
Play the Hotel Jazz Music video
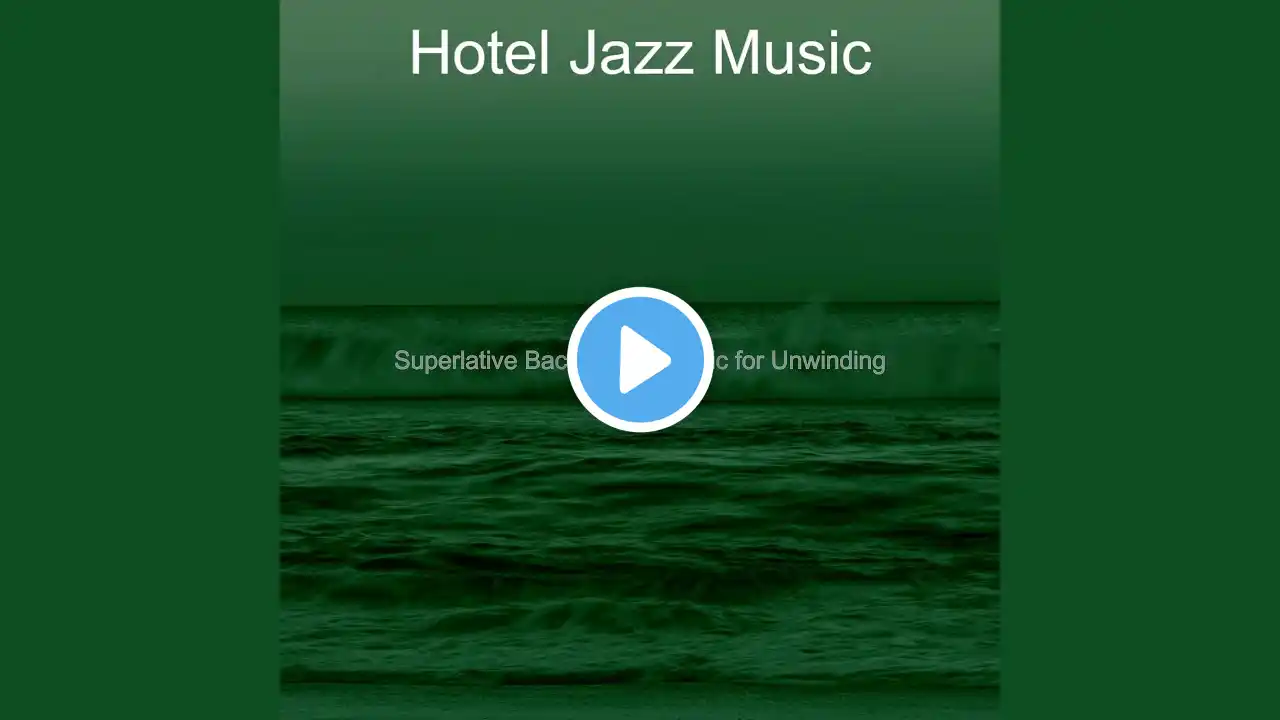click(x=640, y=360)
